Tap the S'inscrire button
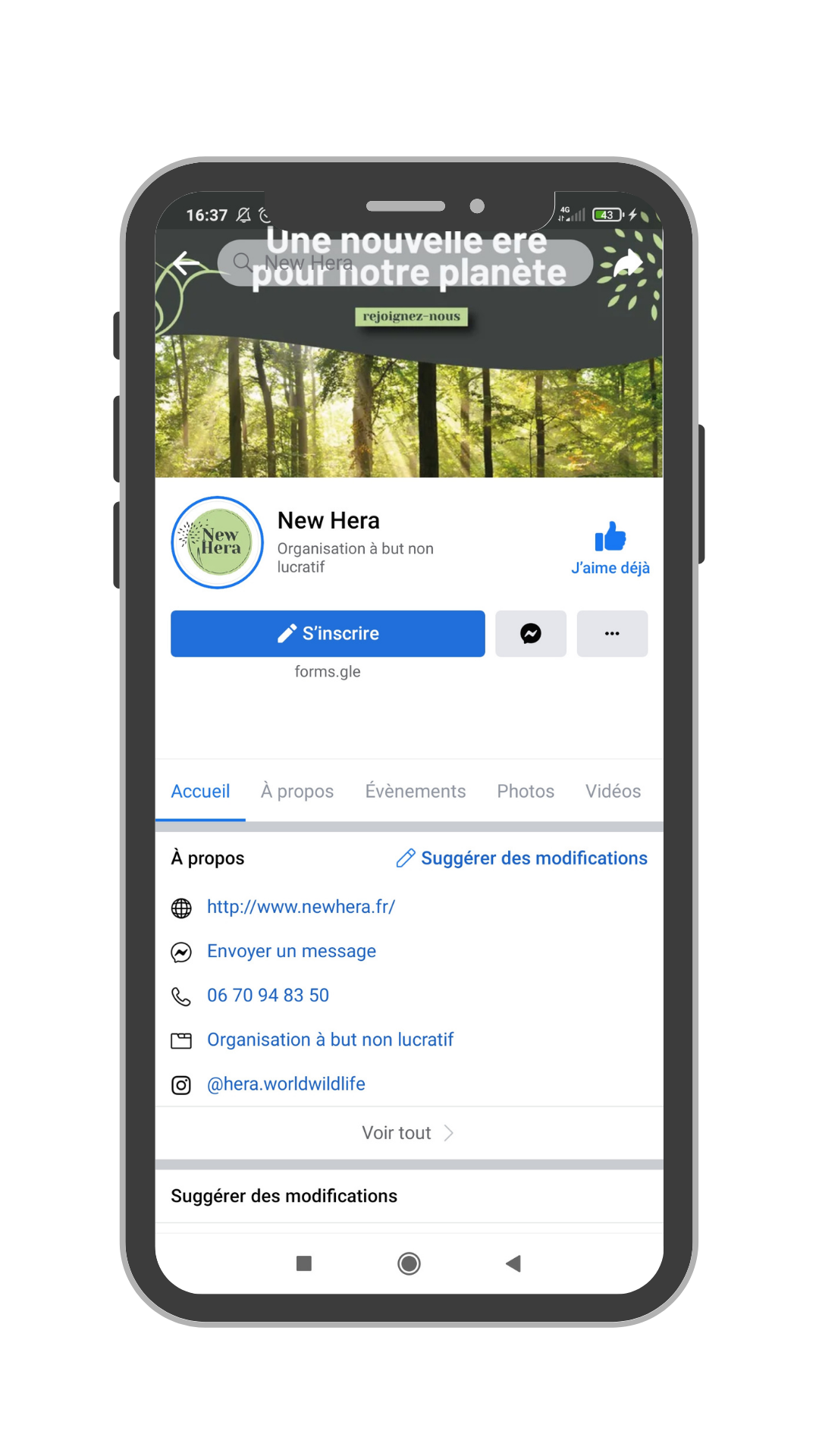819x1456 pixels. coord(328,633)
